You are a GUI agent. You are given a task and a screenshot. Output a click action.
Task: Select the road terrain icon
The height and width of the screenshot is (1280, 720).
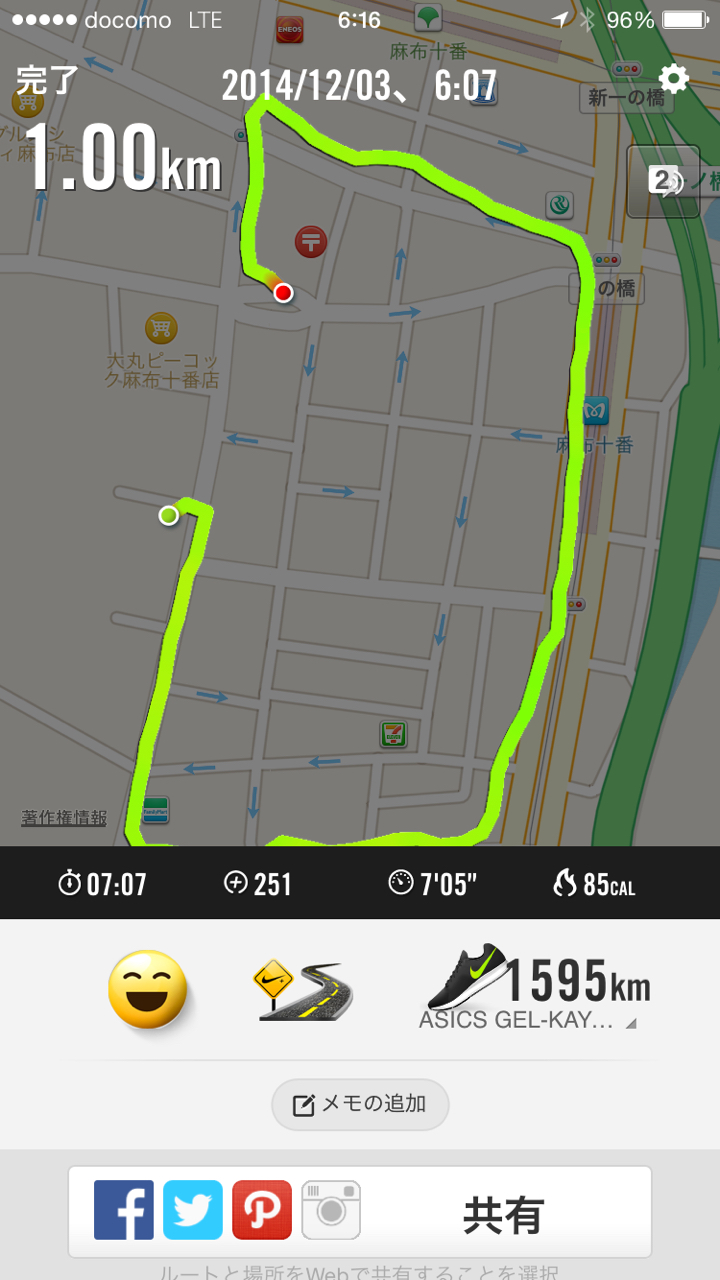[302, 990]
